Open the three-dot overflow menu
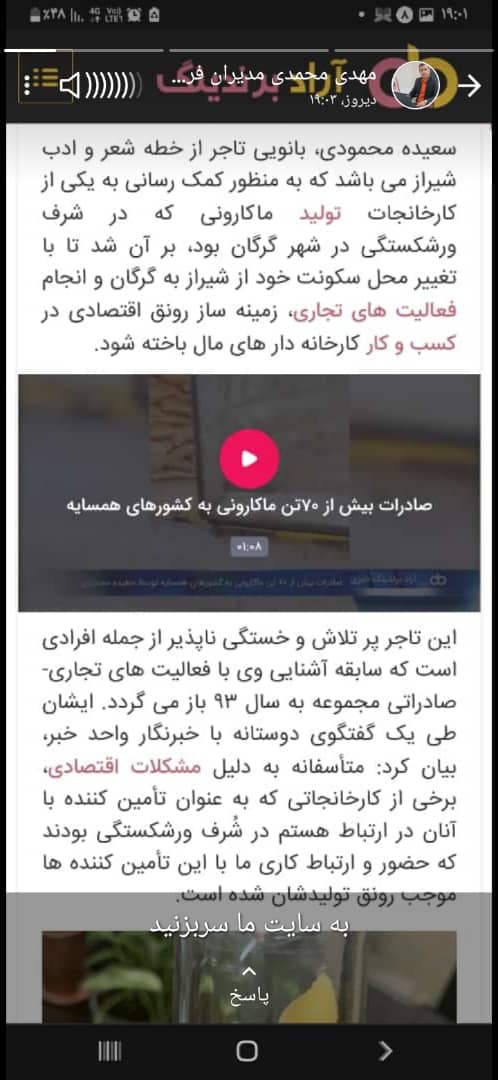Image resolution: width=498 pixels, height=1080 pixels. 26,84
